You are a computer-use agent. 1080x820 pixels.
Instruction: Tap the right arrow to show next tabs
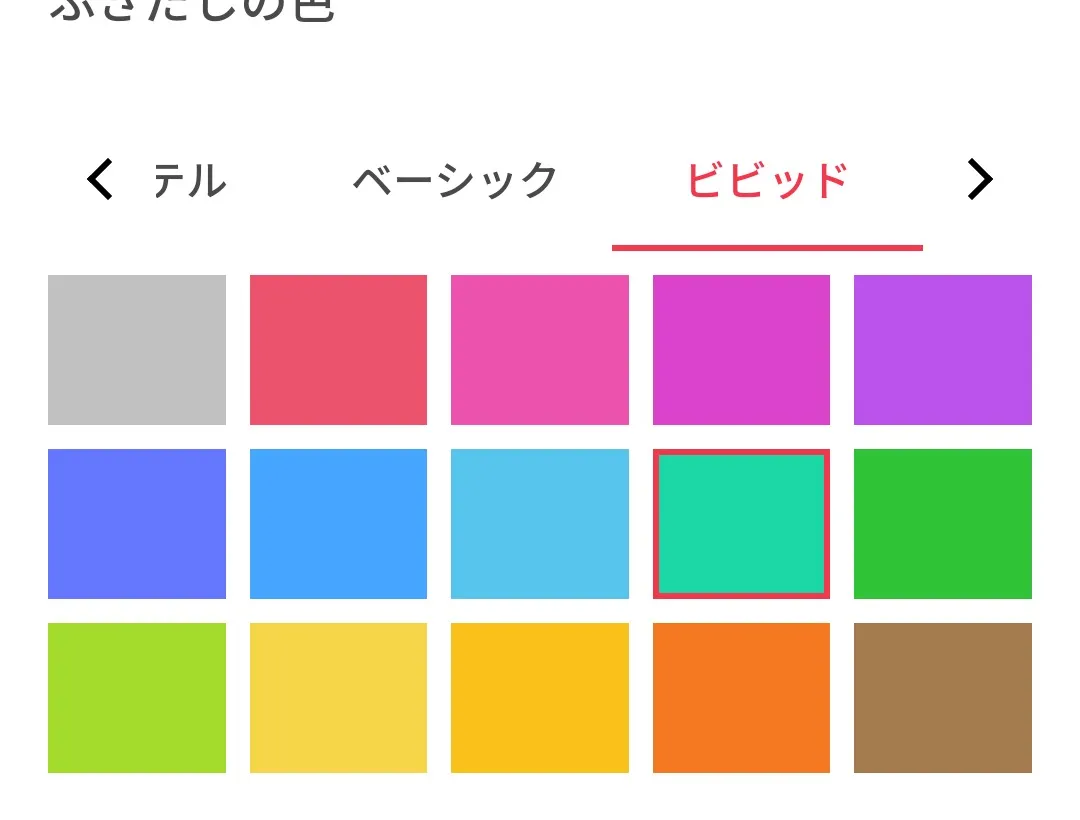980,180
